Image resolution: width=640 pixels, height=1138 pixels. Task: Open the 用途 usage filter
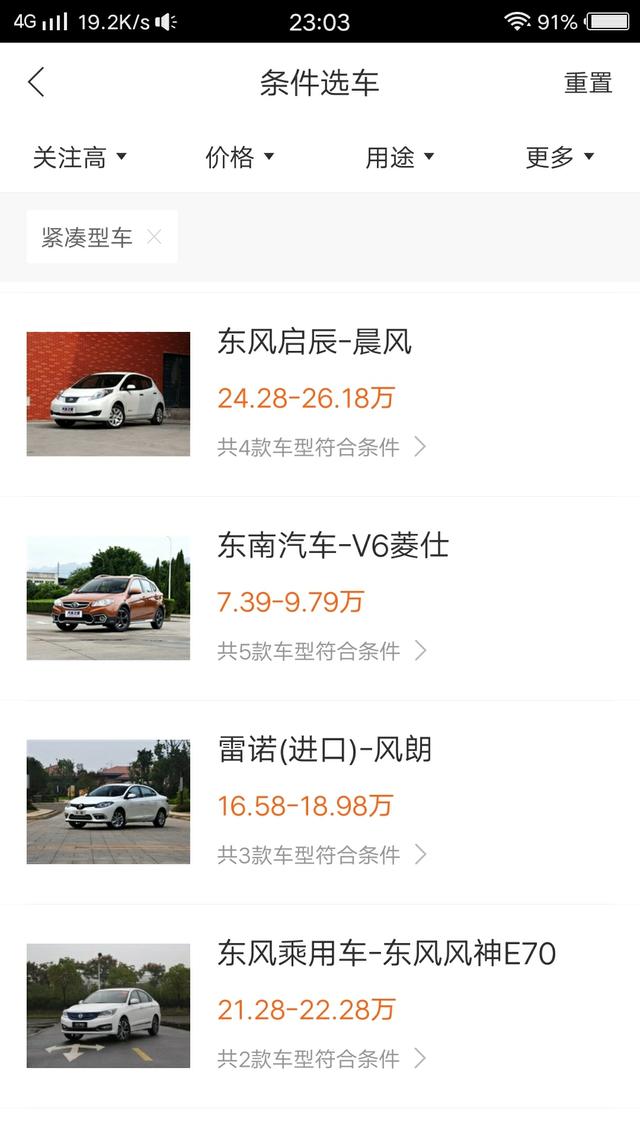[x=400, y=157]
